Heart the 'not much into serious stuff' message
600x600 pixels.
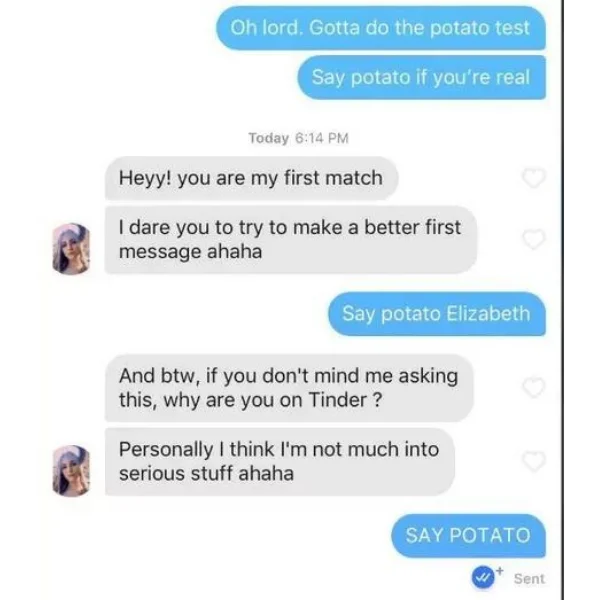(535, 461)
